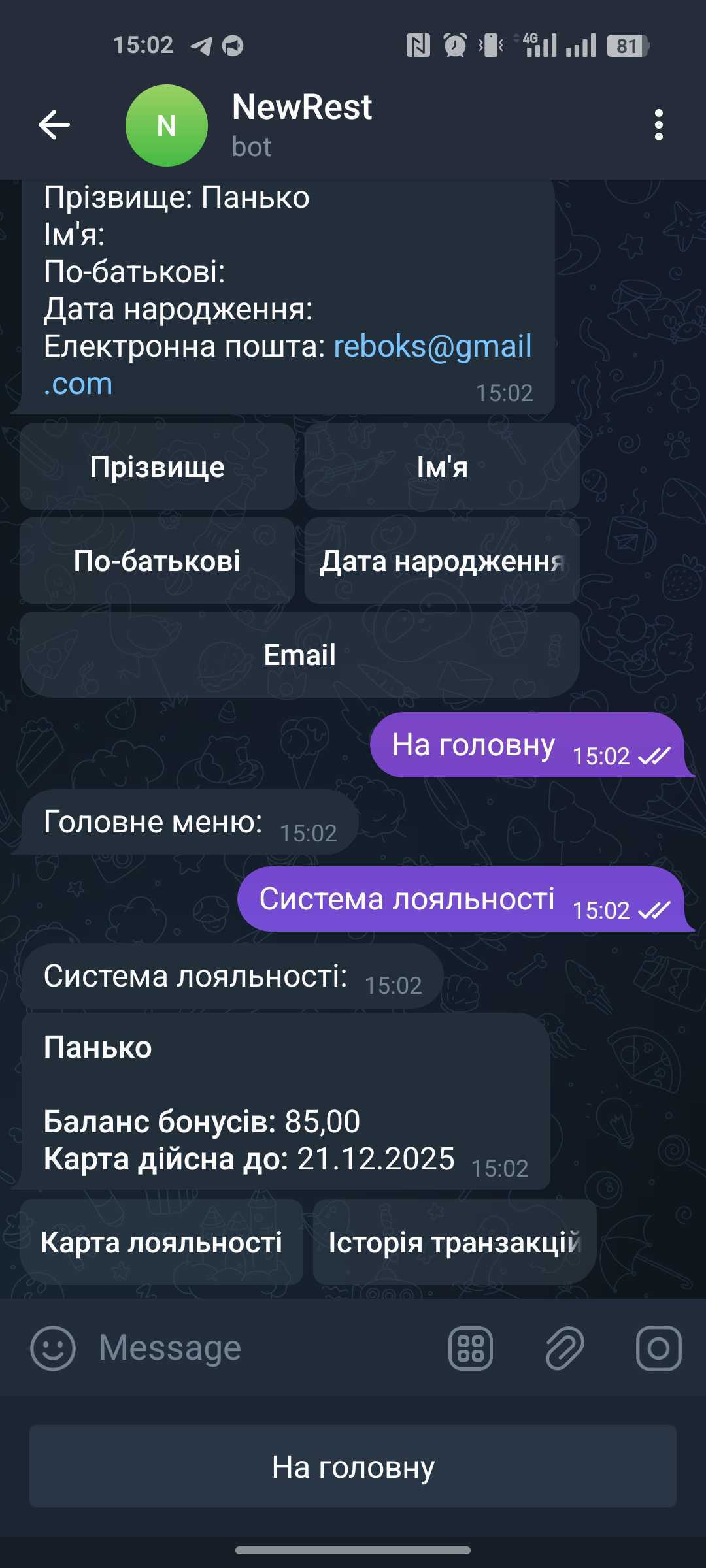Tap the reboks@gmail.com email link
The height and width of the screenshot is (1568, 706).
pyautogui.click(x=431, y=346)
